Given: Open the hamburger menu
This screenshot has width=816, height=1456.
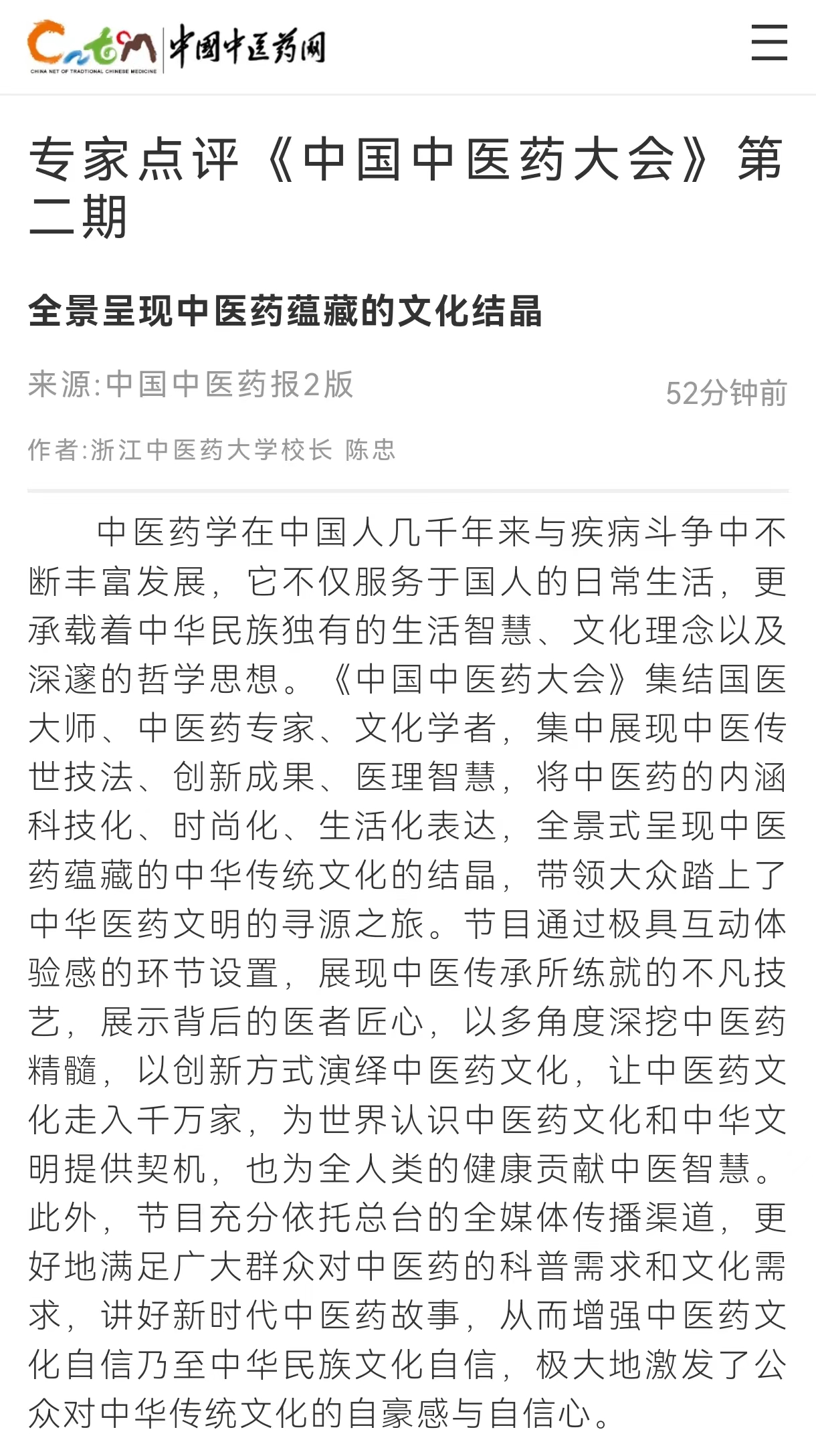Looking at the screenshot, I should (769, 43).
